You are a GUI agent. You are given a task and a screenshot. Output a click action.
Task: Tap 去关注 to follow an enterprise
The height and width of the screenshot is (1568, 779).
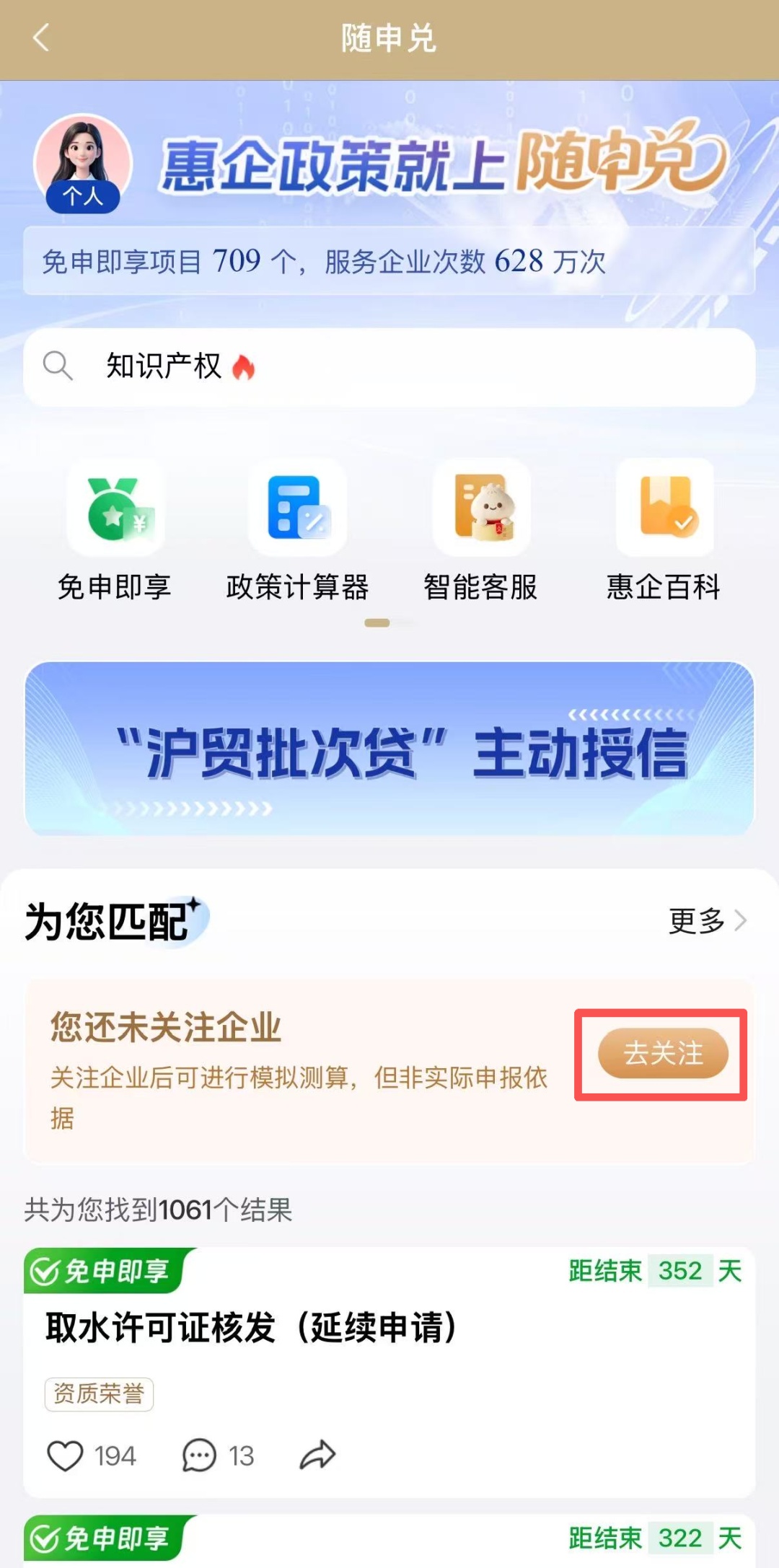pyautogui.click(x=662, y=1054)
